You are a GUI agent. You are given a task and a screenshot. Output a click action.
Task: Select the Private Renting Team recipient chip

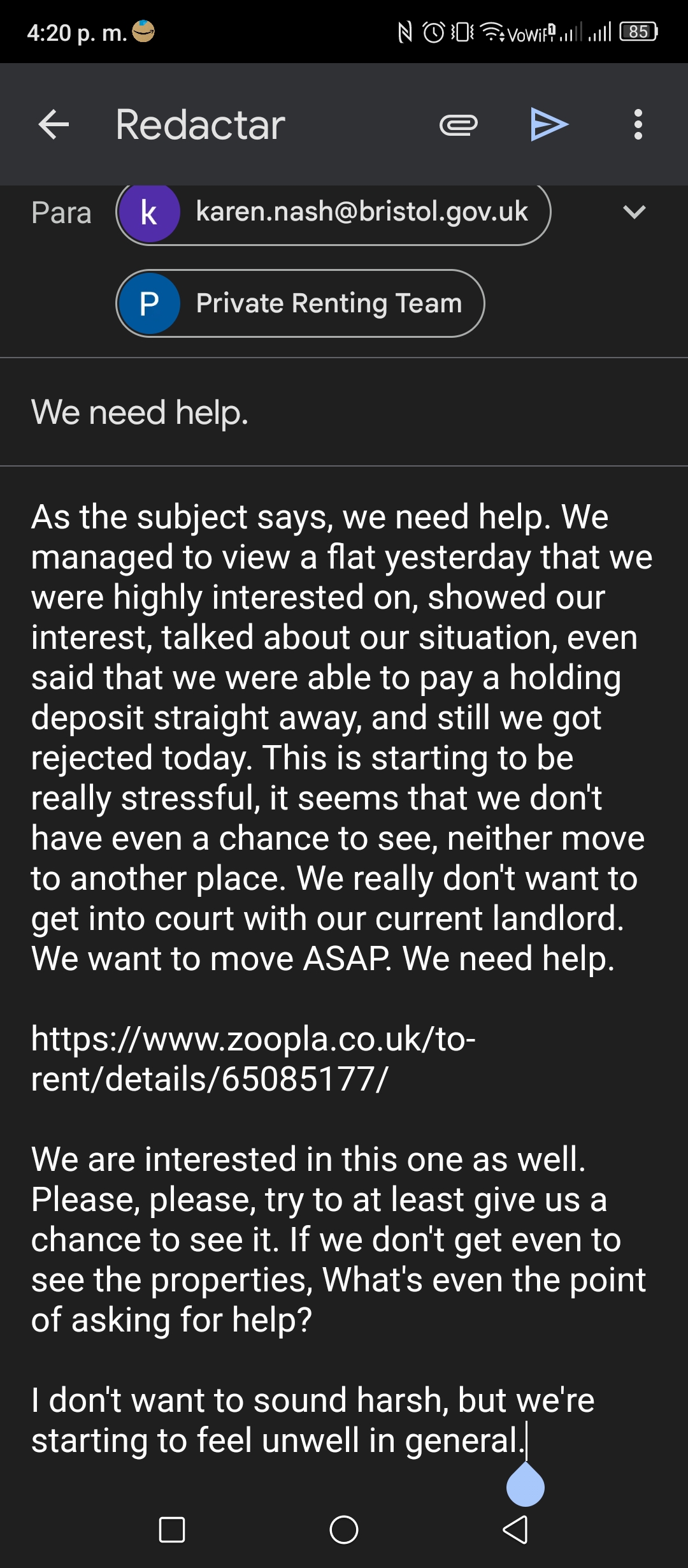[300, 303]
